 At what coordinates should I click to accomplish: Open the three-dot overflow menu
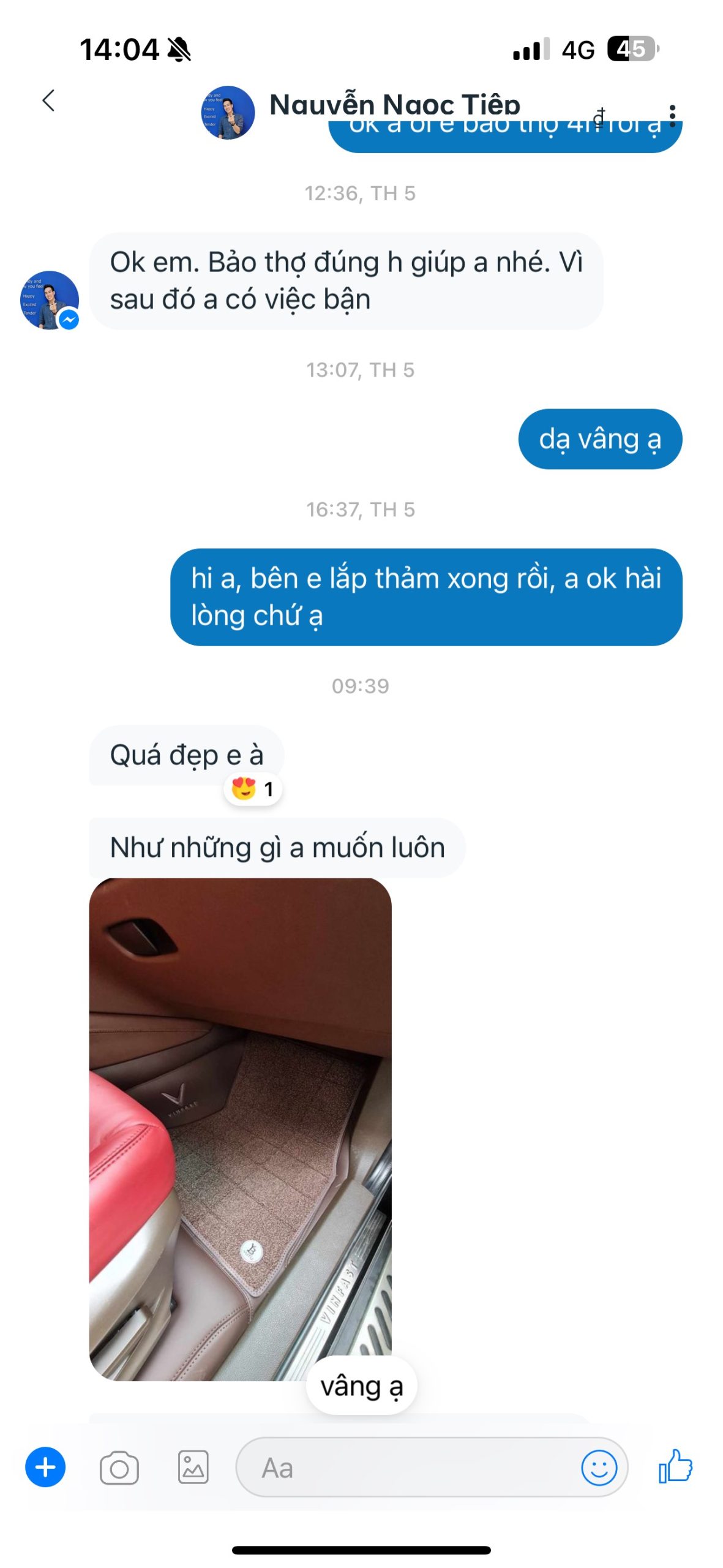(672, 115)
